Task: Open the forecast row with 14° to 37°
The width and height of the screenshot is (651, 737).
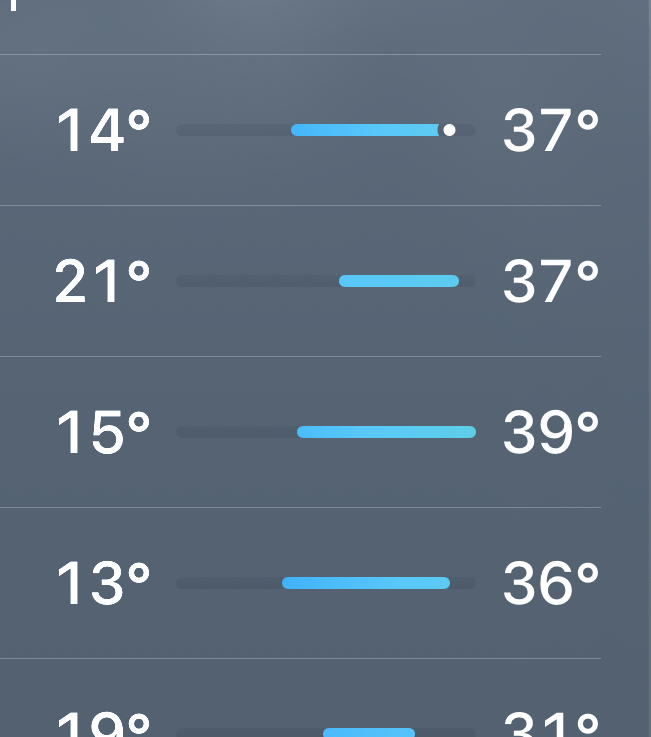Action: (x=325, y=130)
